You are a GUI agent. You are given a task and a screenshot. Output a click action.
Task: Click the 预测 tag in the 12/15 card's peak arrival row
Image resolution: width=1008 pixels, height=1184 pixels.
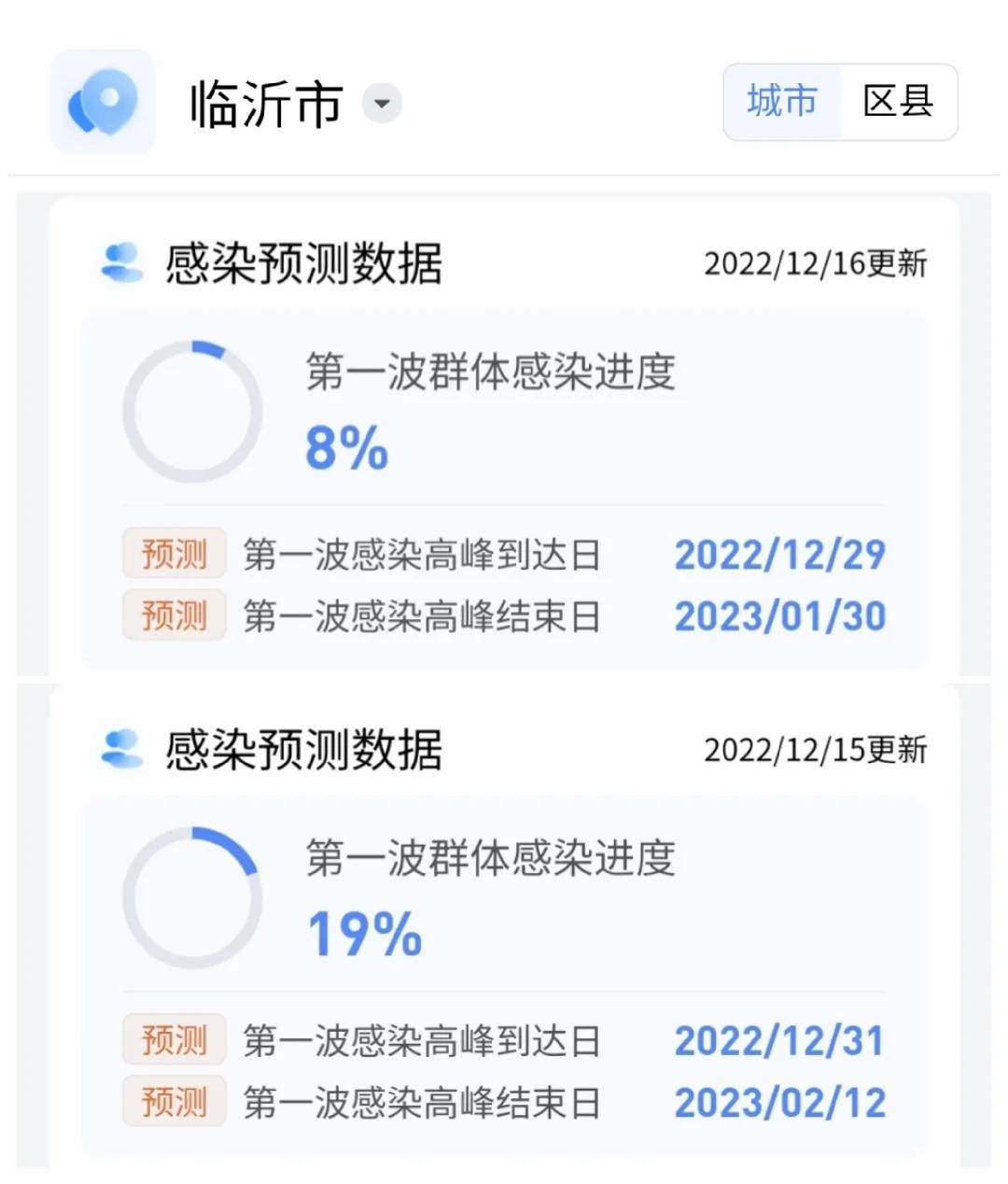174,1039
